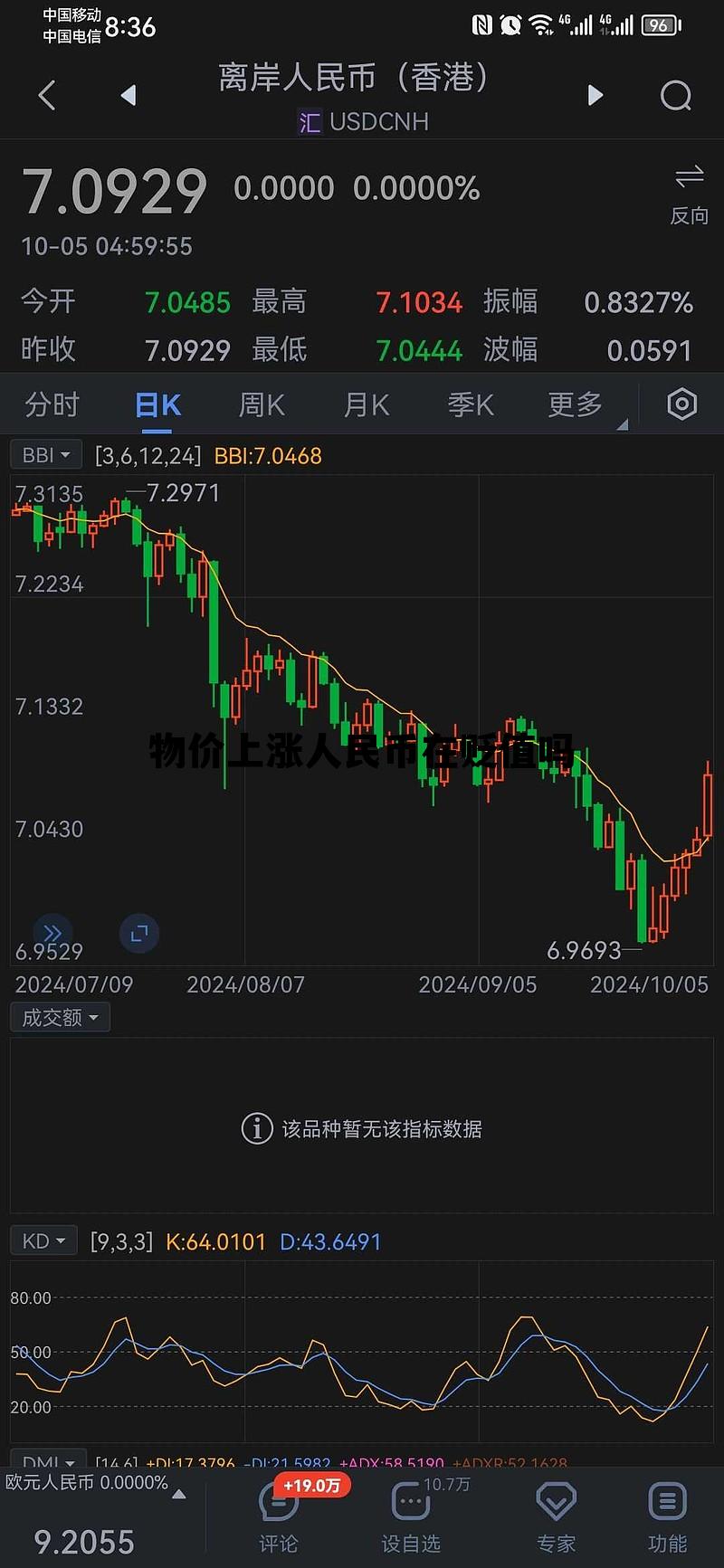
Task: Switch to the previous instrument arrow
Action: pos(129,95)
